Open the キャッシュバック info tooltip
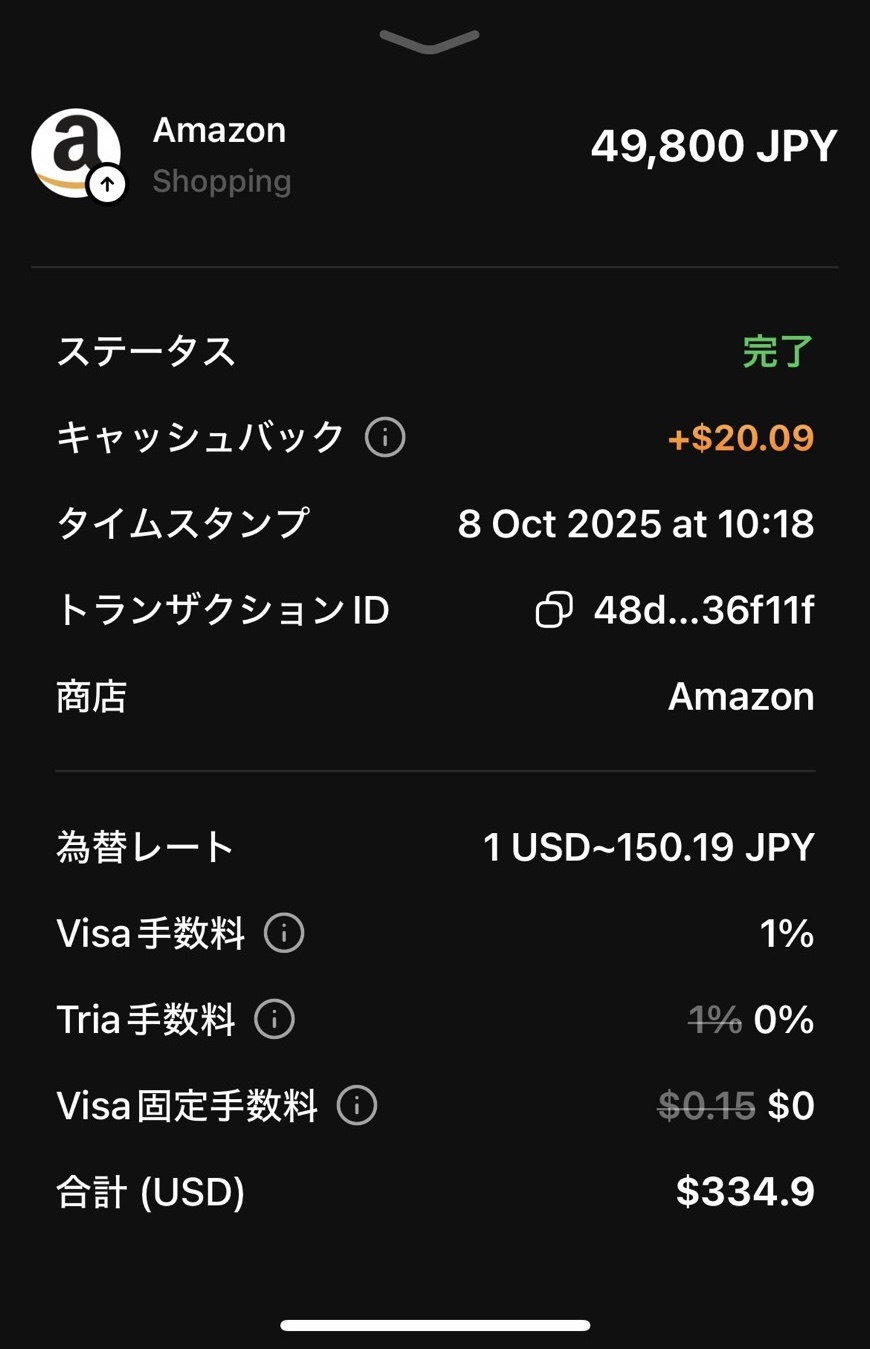The width and height of the screenshot is (870, 1349). [384, 437]
